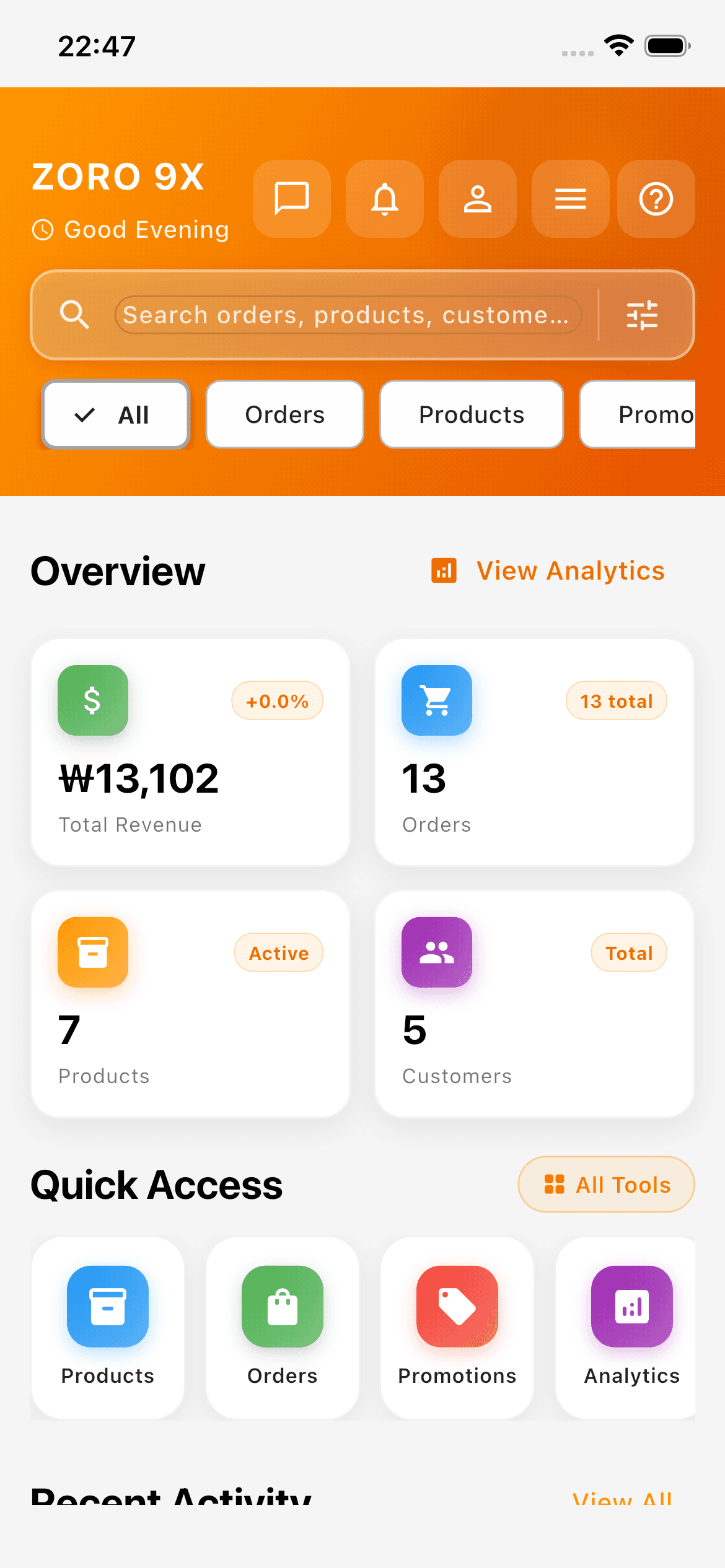Open the help question mark icon
Image resolution: width=725 pixels, height=1568 pixels.
[x=655, y=199]
